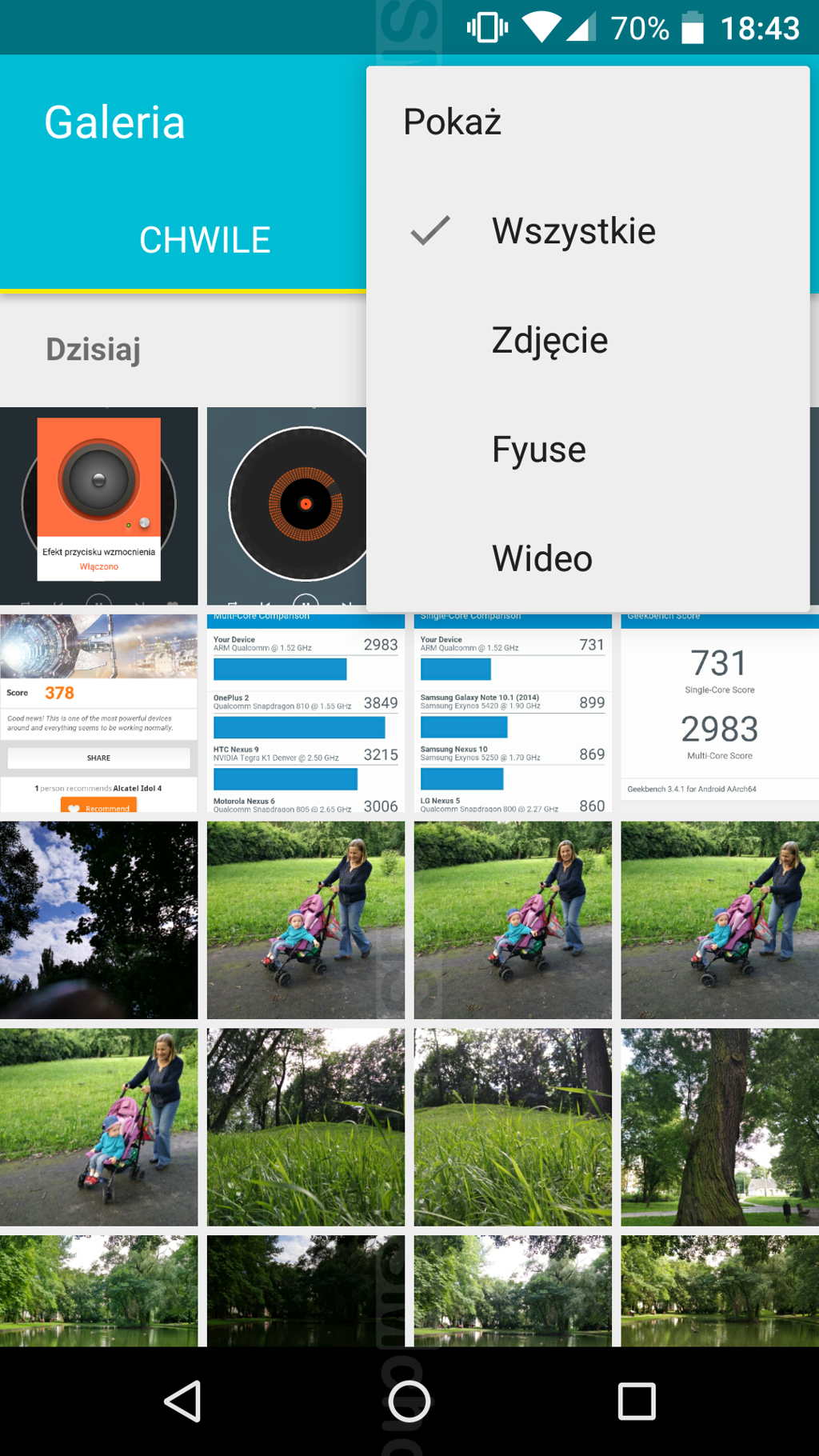The image size is (819, 1456).
Task: View the Multi-Core Comparison screenshot
Action: click(306, 713)
